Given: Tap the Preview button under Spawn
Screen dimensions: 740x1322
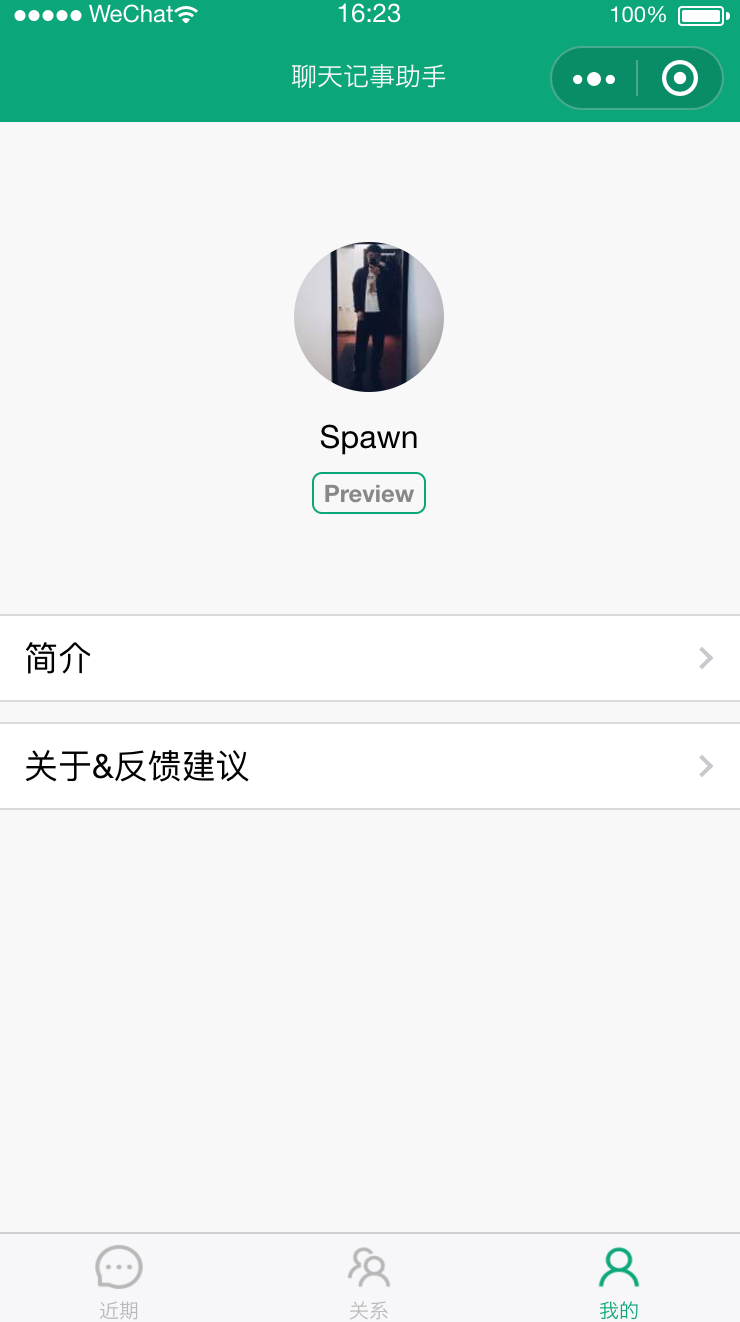Looking at the screenshot, I should [369, 493].
